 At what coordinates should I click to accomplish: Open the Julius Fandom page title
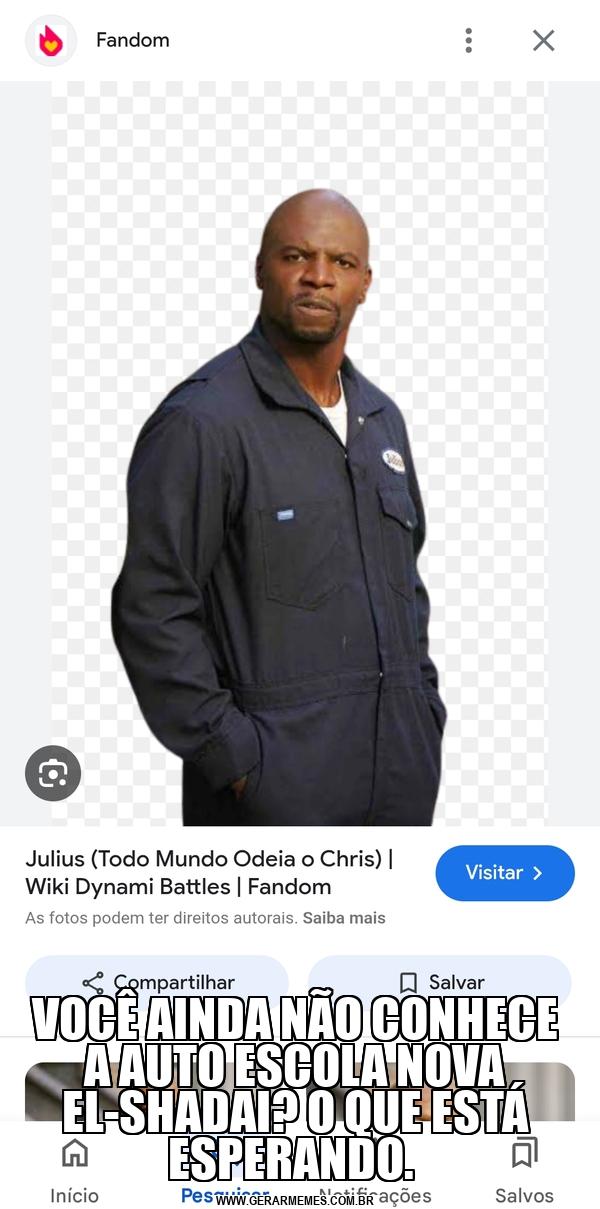[x=209, y=872]
